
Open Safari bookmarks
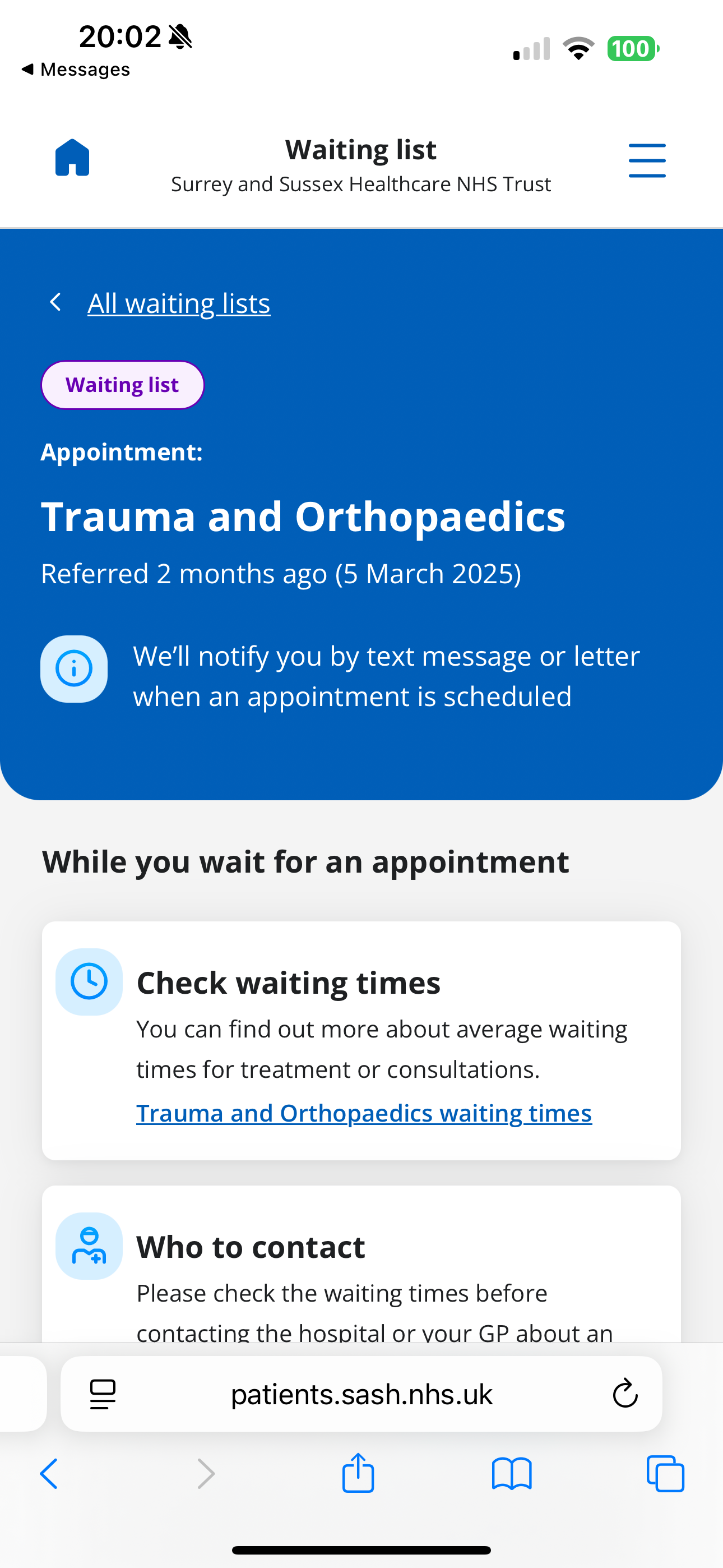point(511,1474)
